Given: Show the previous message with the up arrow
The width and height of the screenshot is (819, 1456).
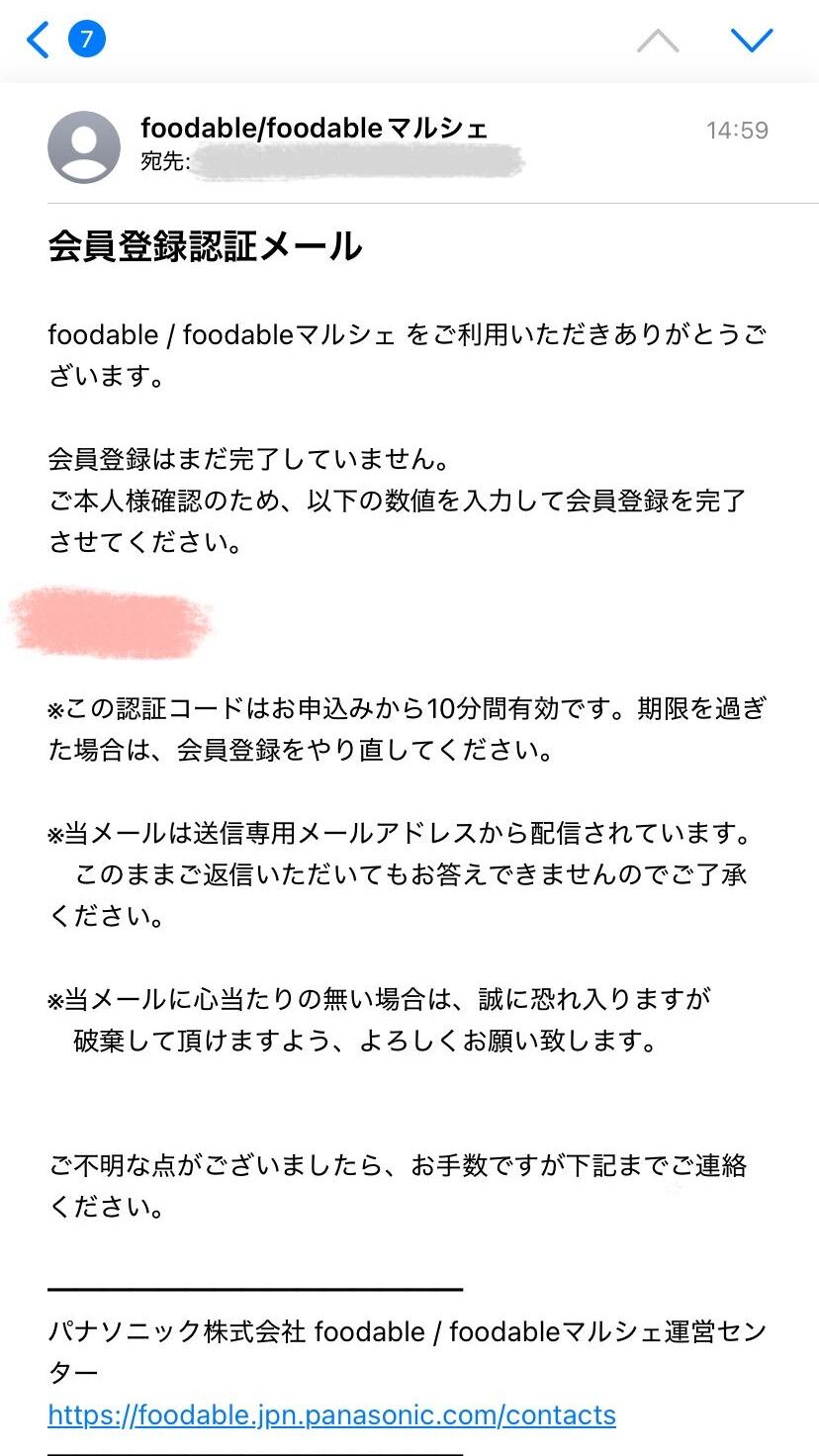Looking at the screenshot, I should 658,40.
